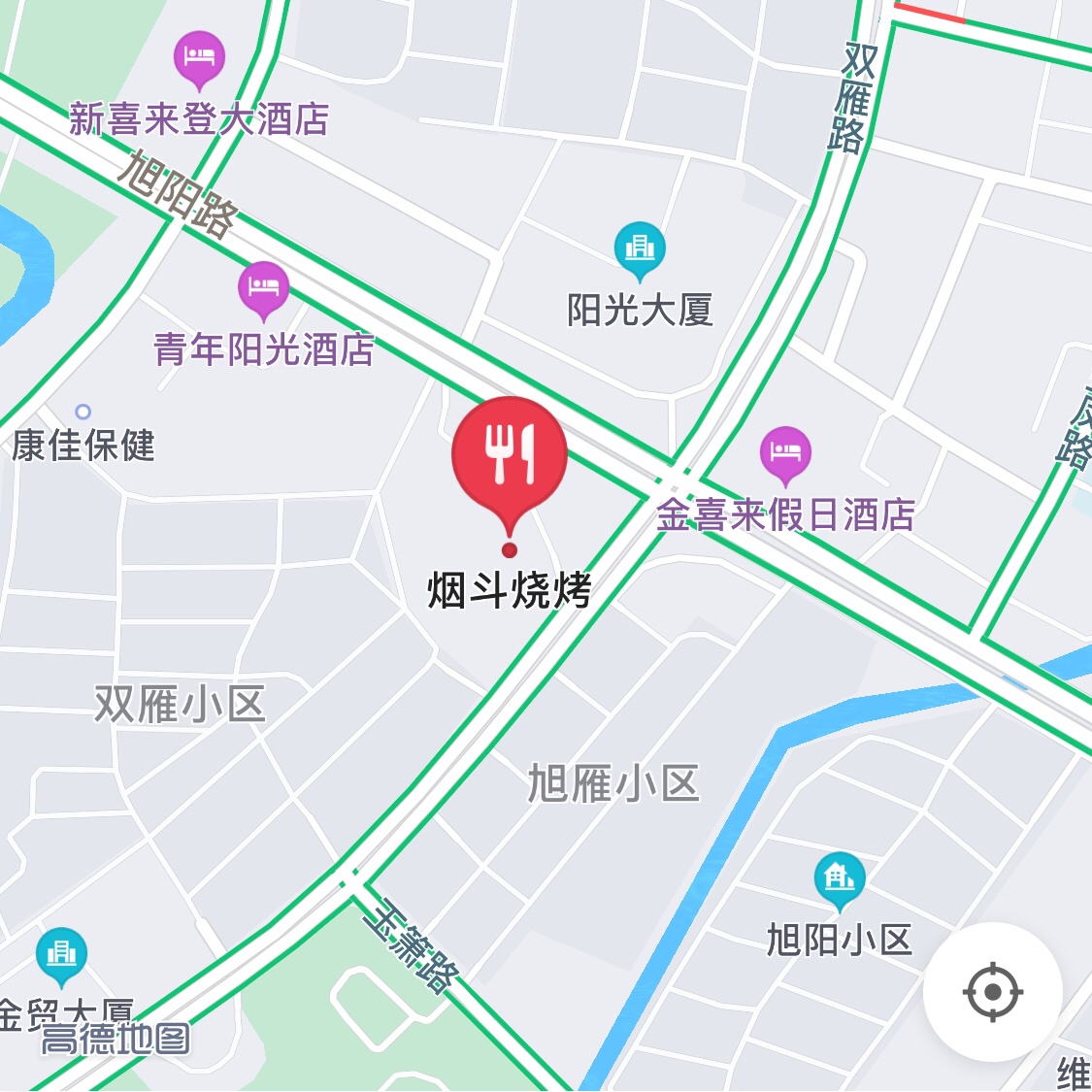Open the 阳光大厦 building marker
The height and width of the screenshot is (1092, 1092).
640,248
